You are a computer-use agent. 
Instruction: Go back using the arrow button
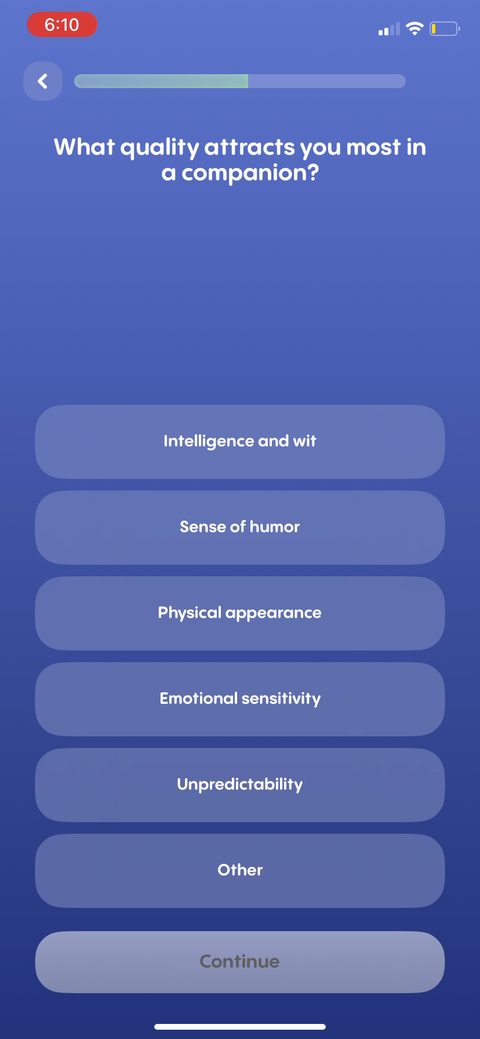click(x=43, y=82)
